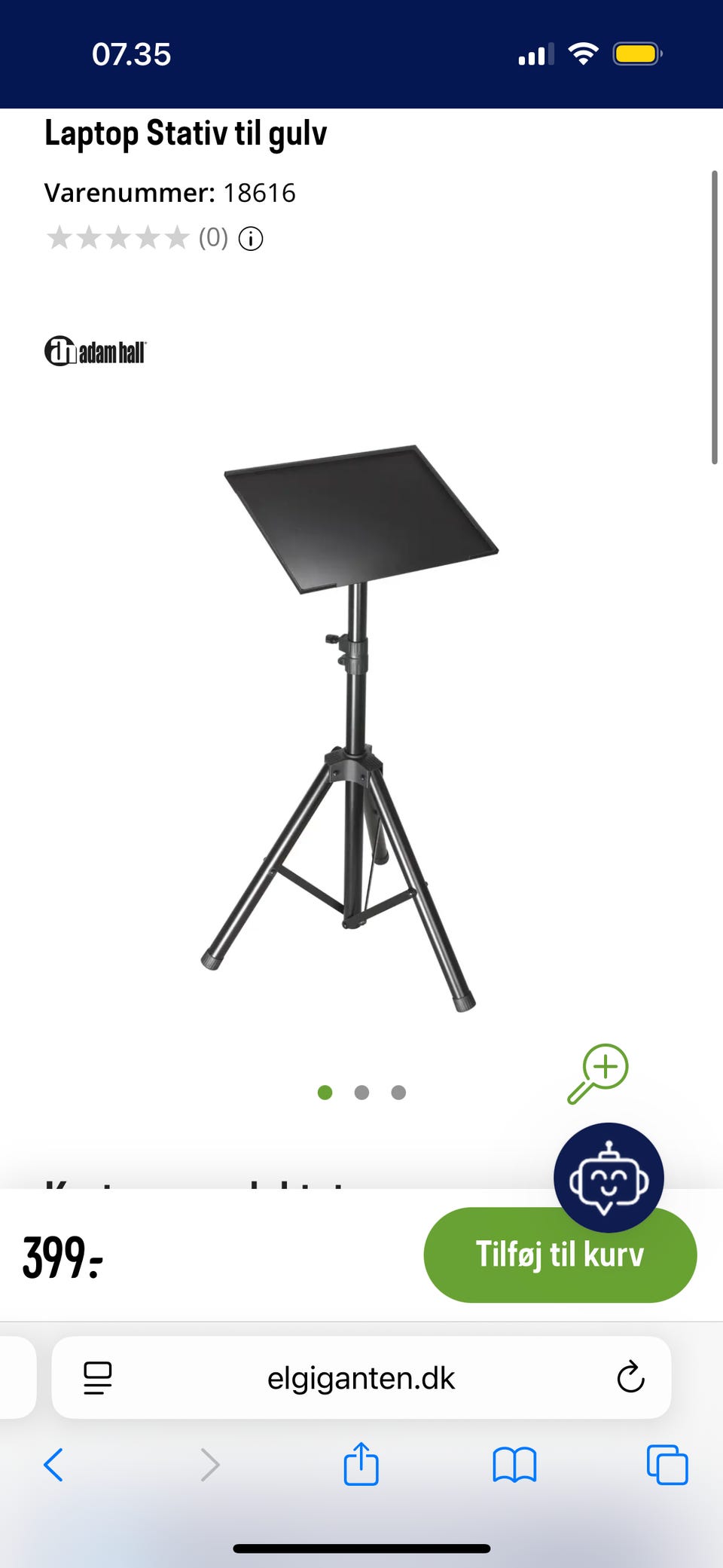This screenshot has width=723, height=1568.
Task: Open the rating info icon
Action: tap(251, 239)
